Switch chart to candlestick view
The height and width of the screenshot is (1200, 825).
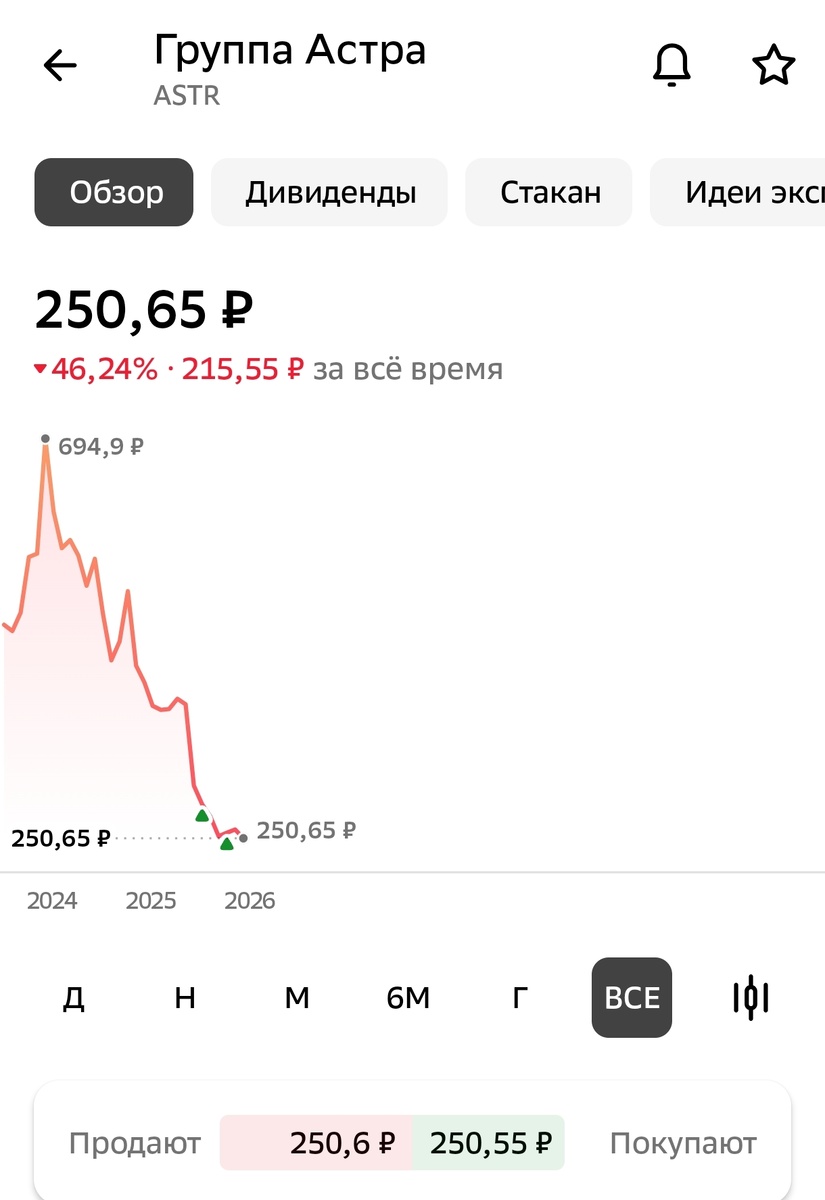[x=751, y=997]
